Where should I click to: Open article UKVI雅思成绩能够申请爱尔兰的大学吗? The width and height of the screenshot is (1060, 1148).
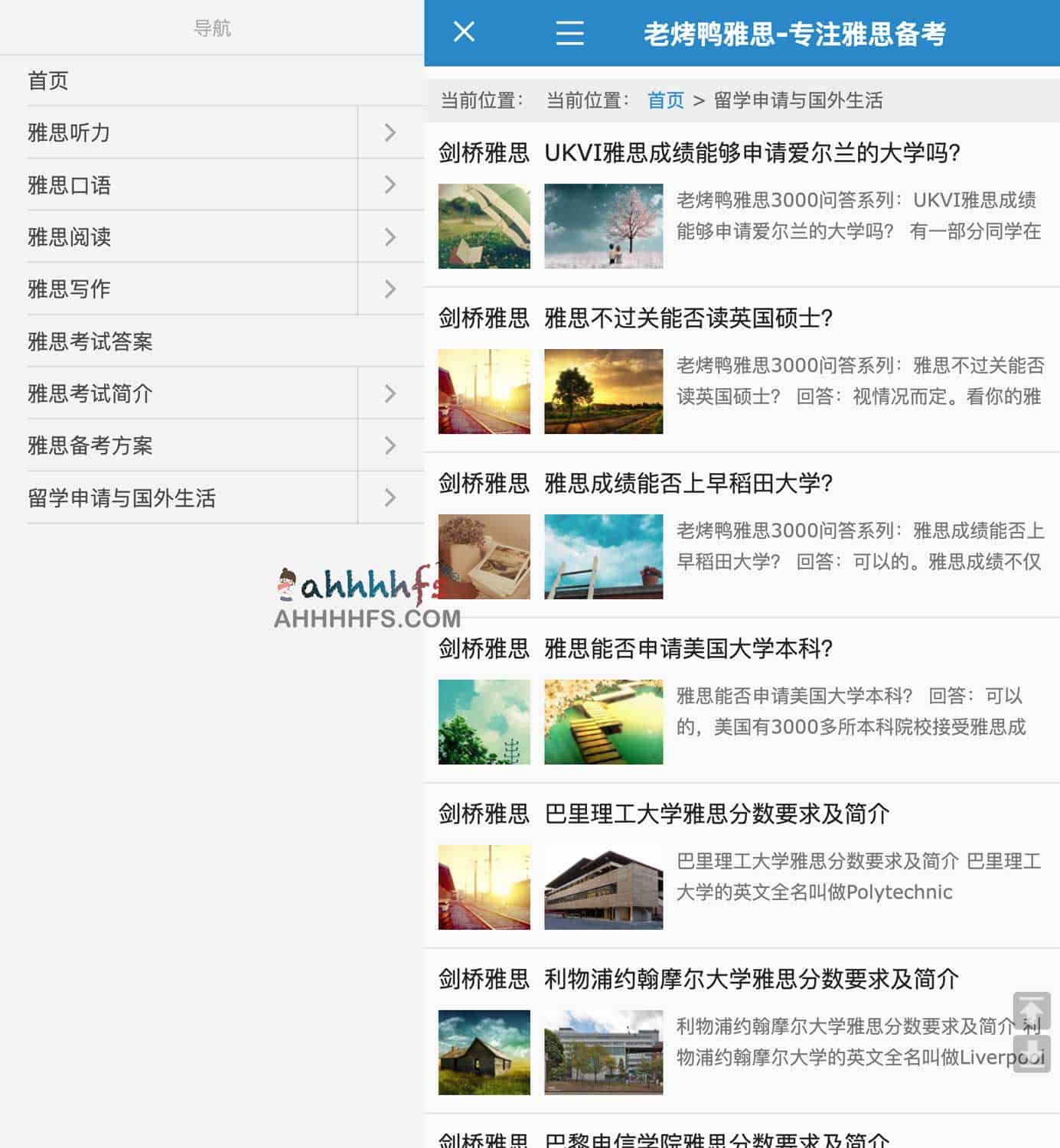click(752, 153)
